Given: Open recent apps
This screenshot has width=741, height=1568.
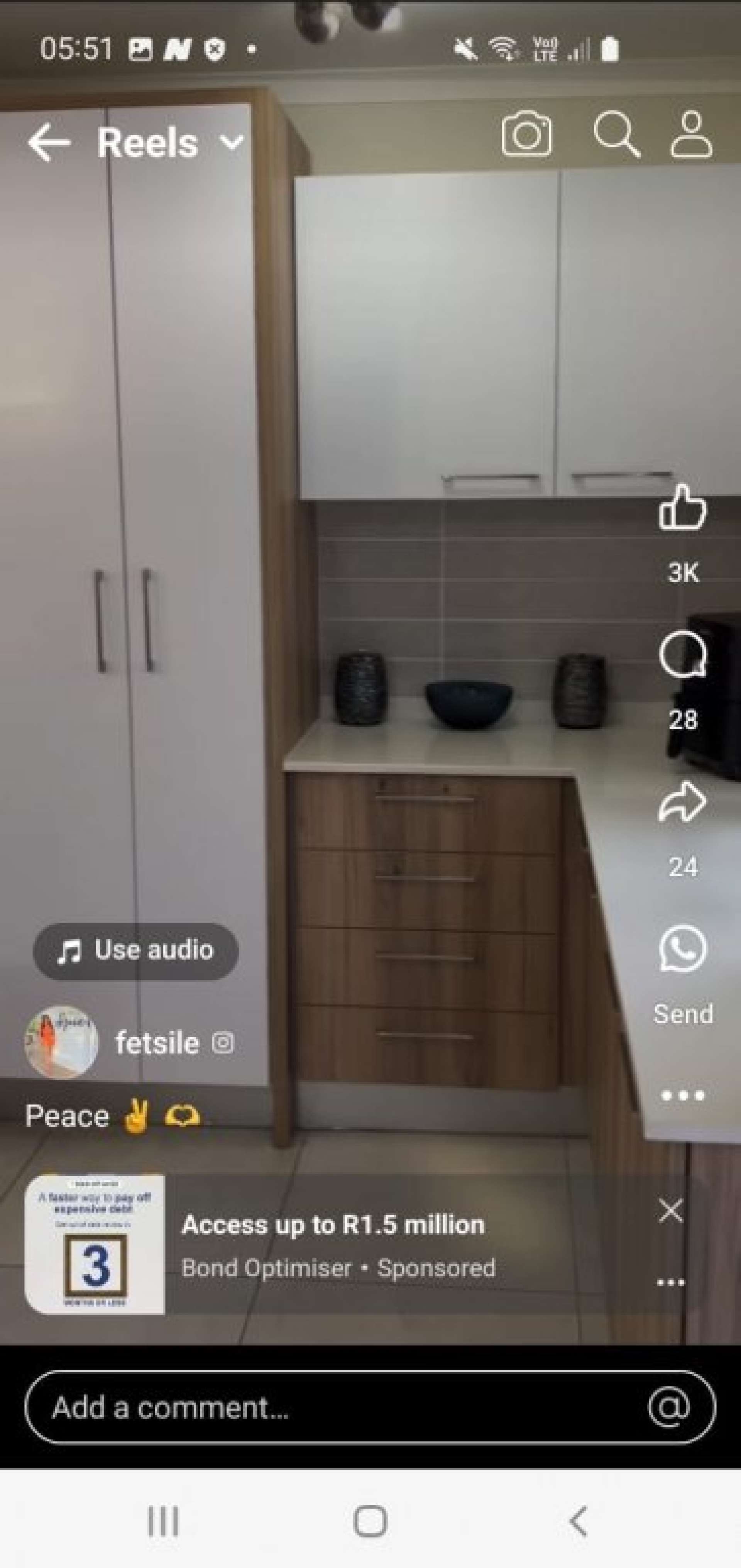Looking at the screenshot, I should (x=163, y=1521).
